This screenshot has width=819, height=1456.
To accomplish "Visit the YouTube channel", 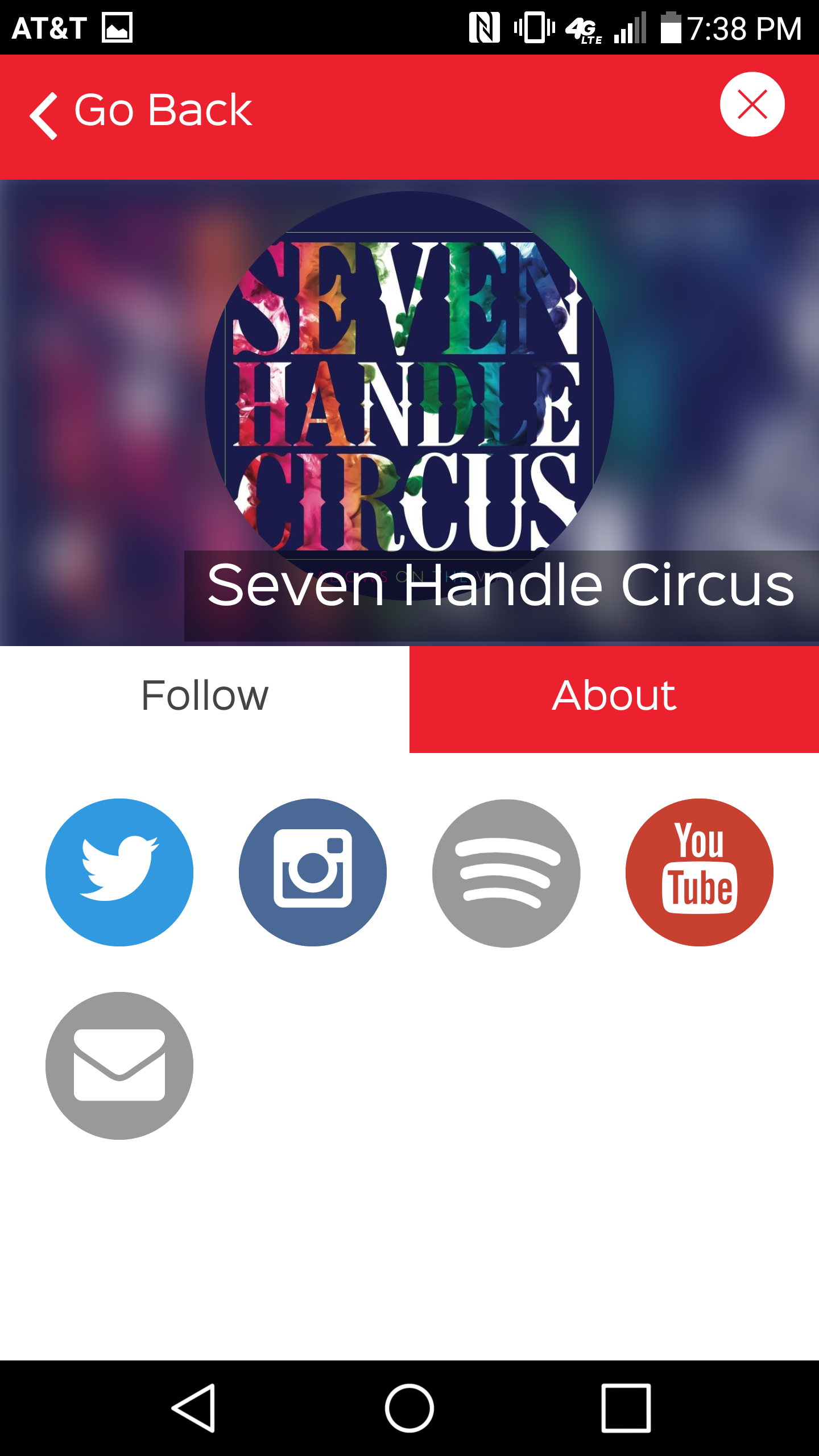I will [x=700, y=872].
